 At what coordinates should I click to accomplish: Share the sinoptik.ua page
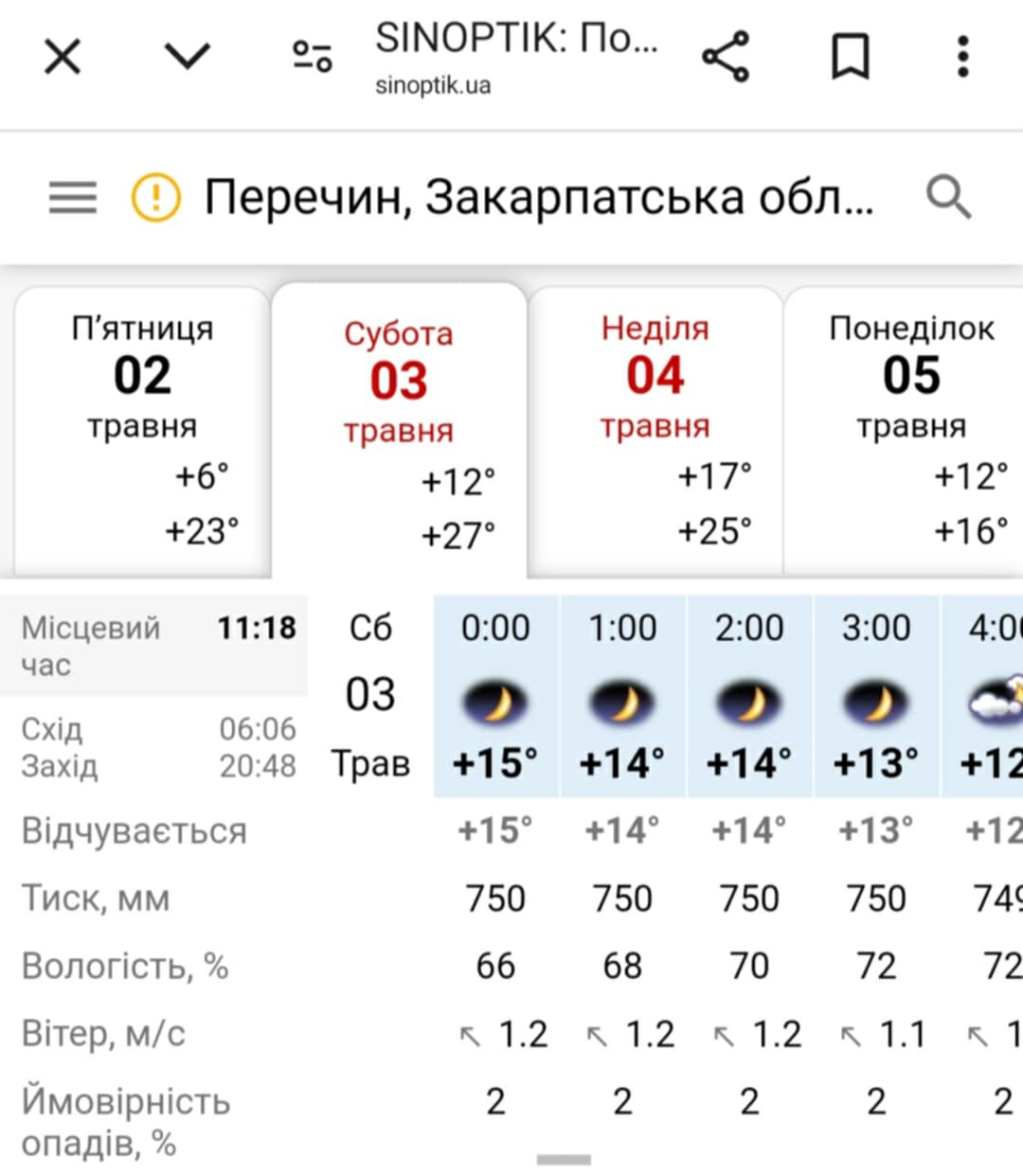[726, 57]
